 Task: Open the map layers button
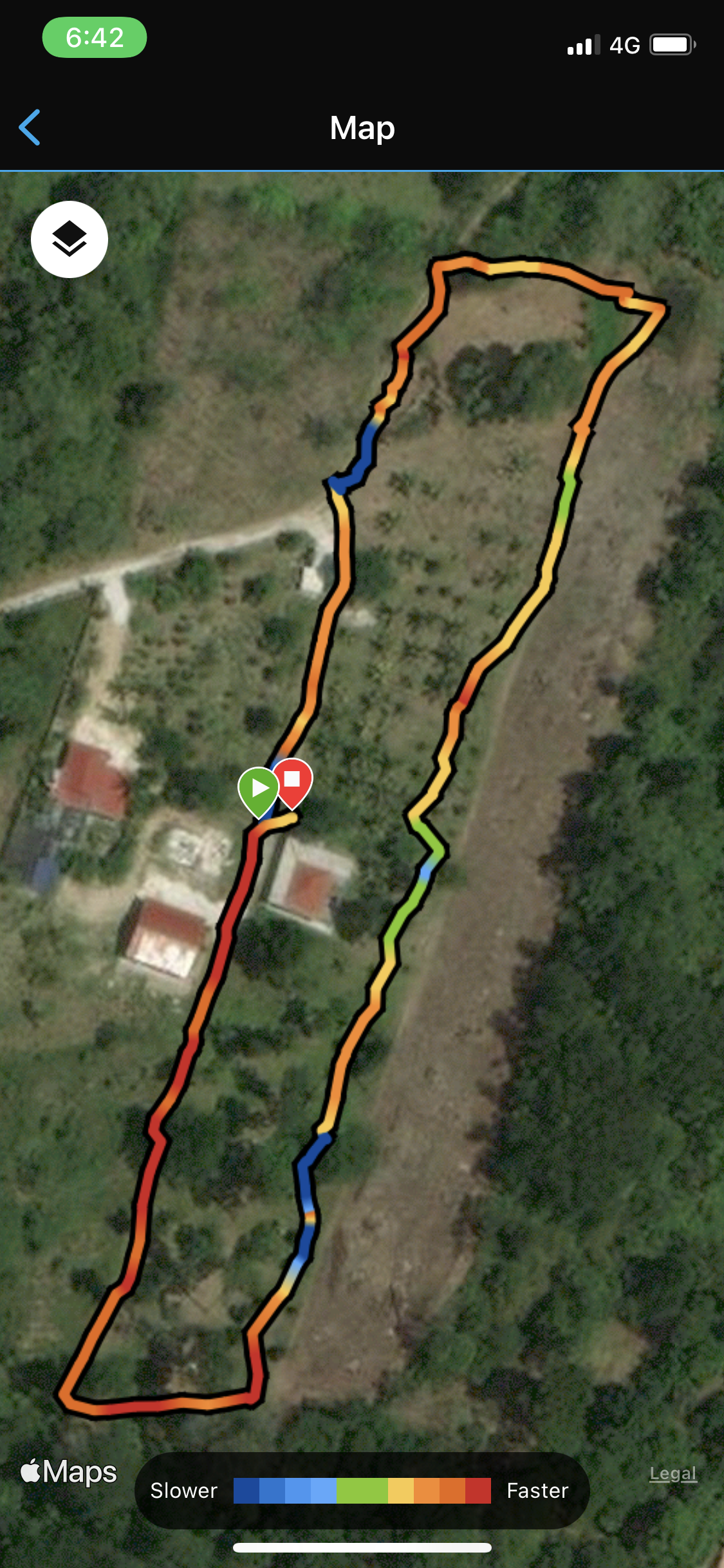coord(70,239)
